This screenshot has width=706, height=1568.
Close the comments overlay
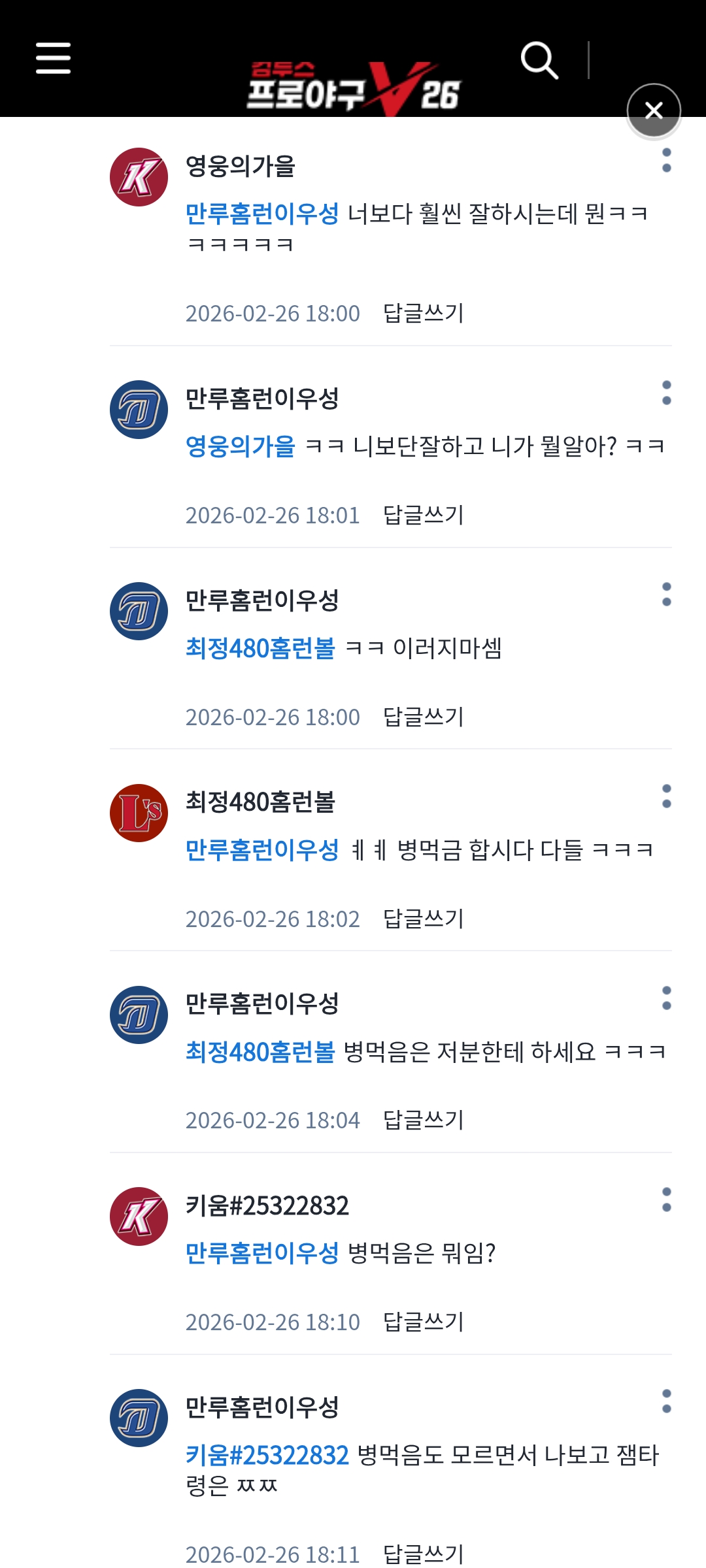tap(654, 110)
